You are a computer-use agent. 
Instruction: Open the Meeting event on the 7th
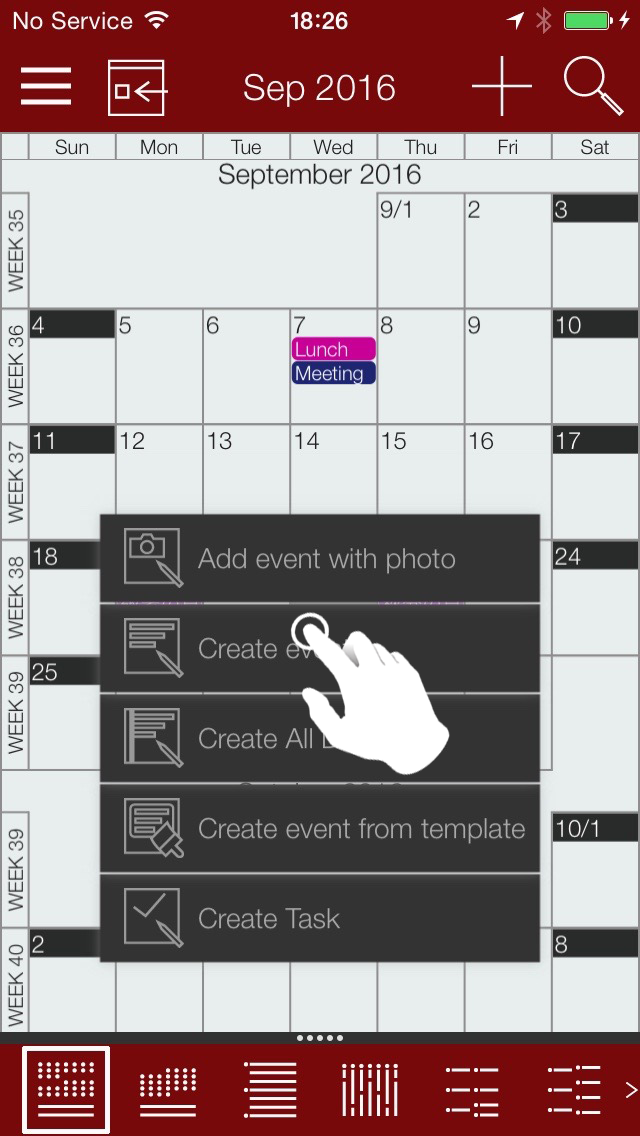[333, 373]
